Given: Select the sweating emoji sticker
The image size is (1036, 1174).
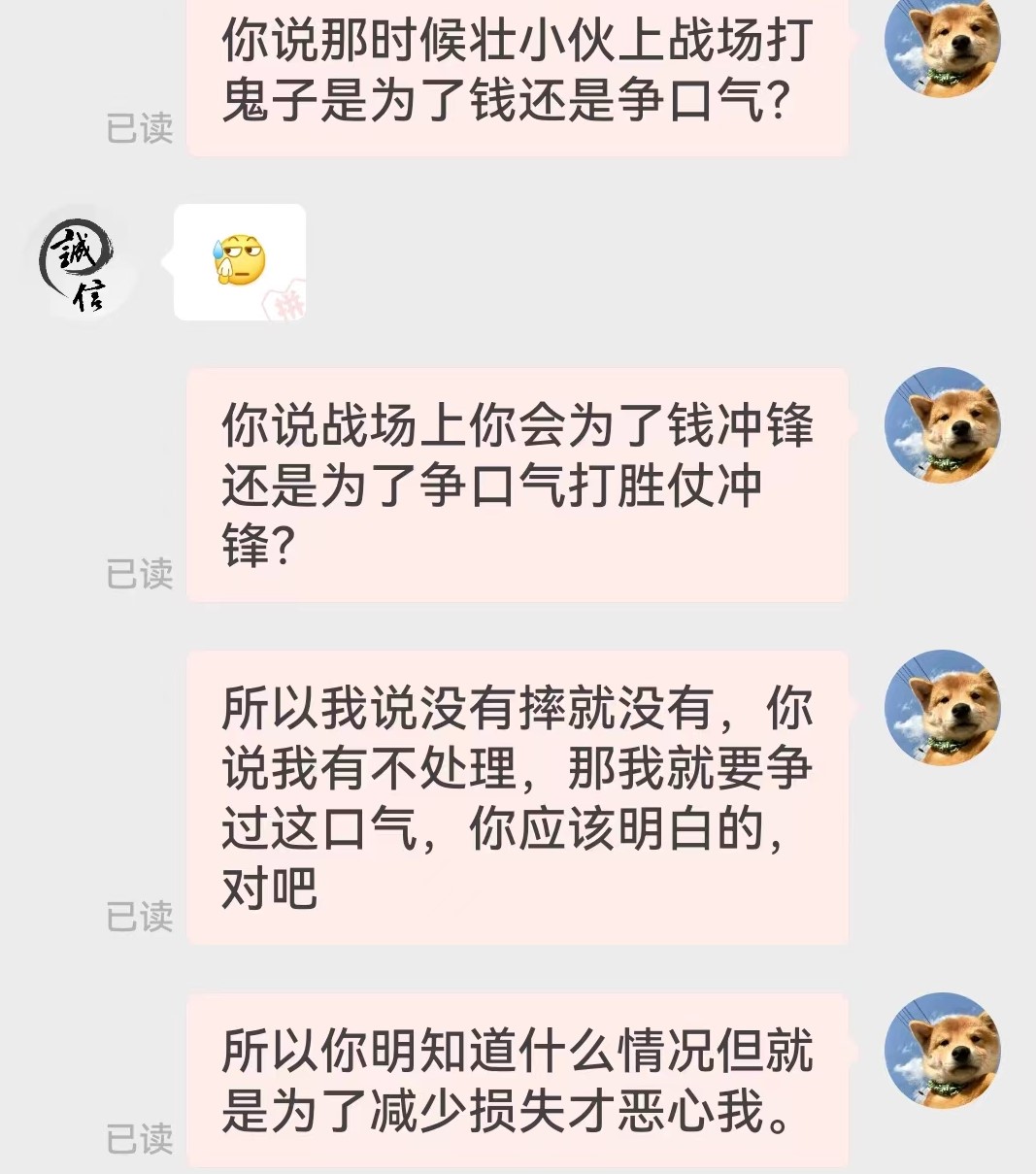Looking at the screenshot, I should tap(240, 260).
